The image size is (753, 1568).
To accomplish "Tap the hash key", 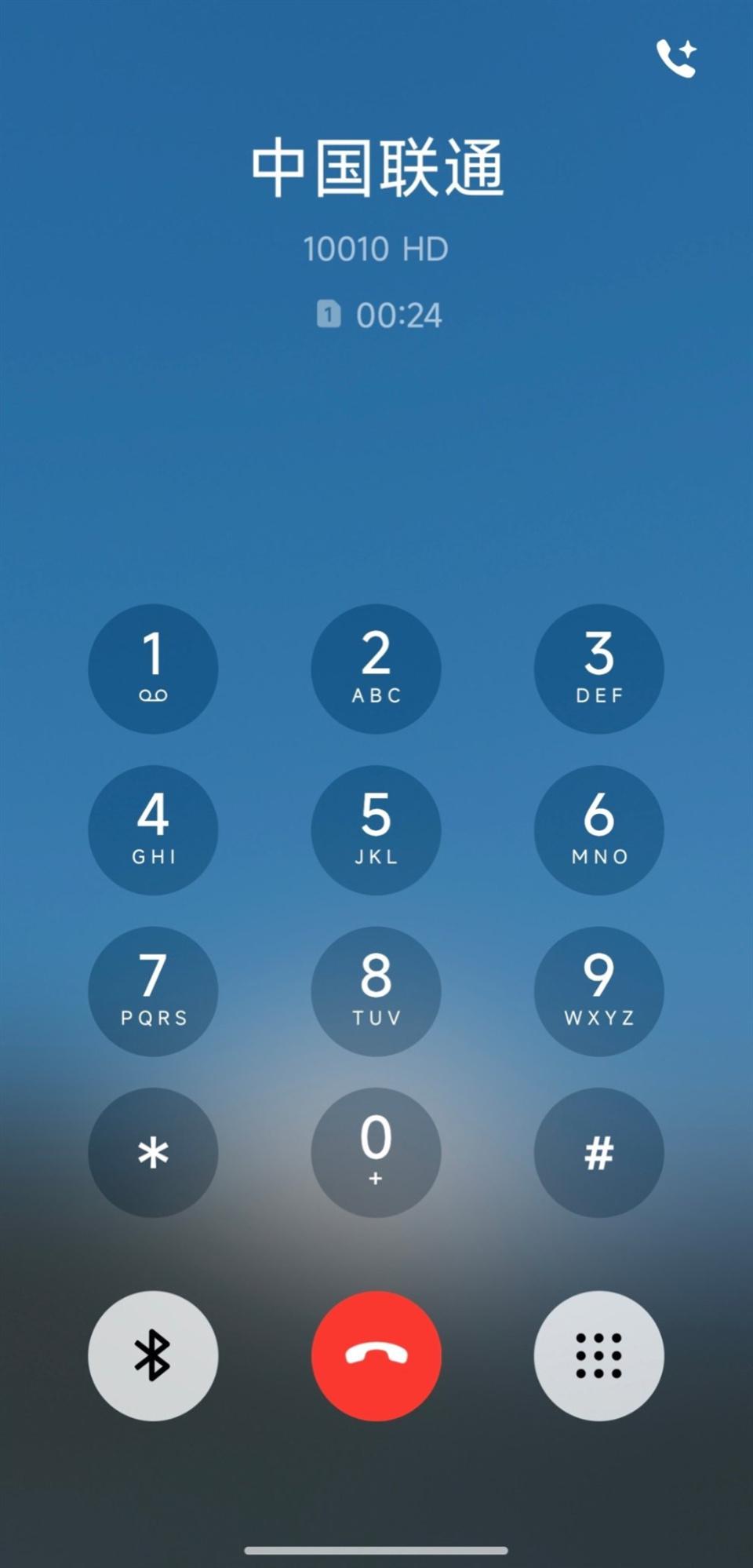I will point(598,1152).
